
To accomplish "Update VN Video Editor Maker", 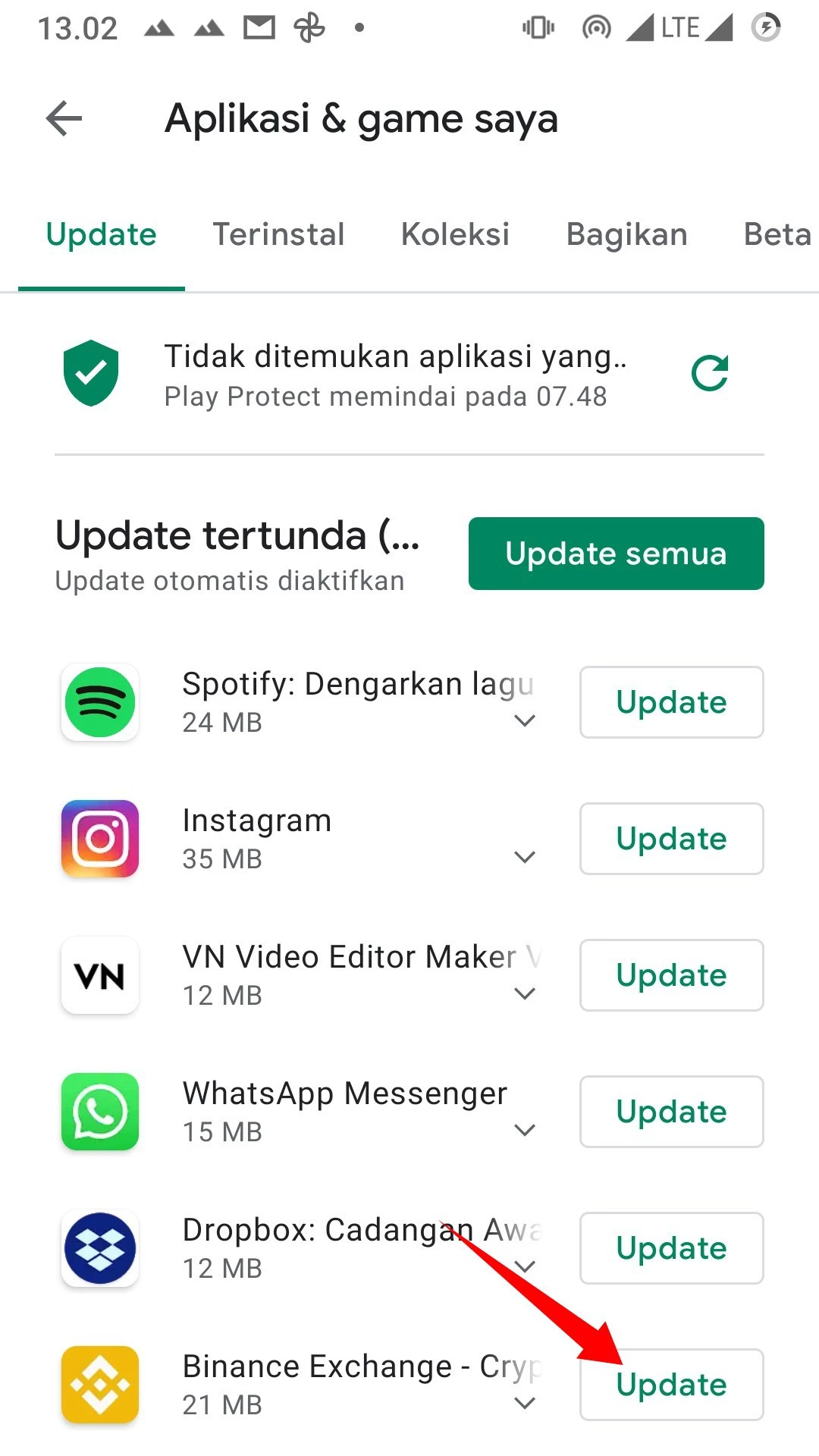I will click(671, 975).
